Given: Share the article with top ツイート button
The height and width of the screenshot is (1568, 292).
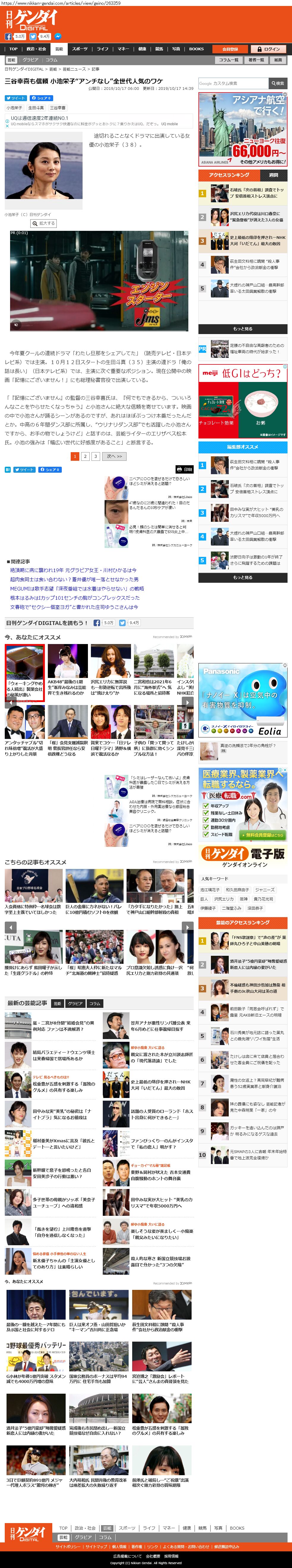Looking at the screenshot, I should pyautogui.click(x=16, y=98).
